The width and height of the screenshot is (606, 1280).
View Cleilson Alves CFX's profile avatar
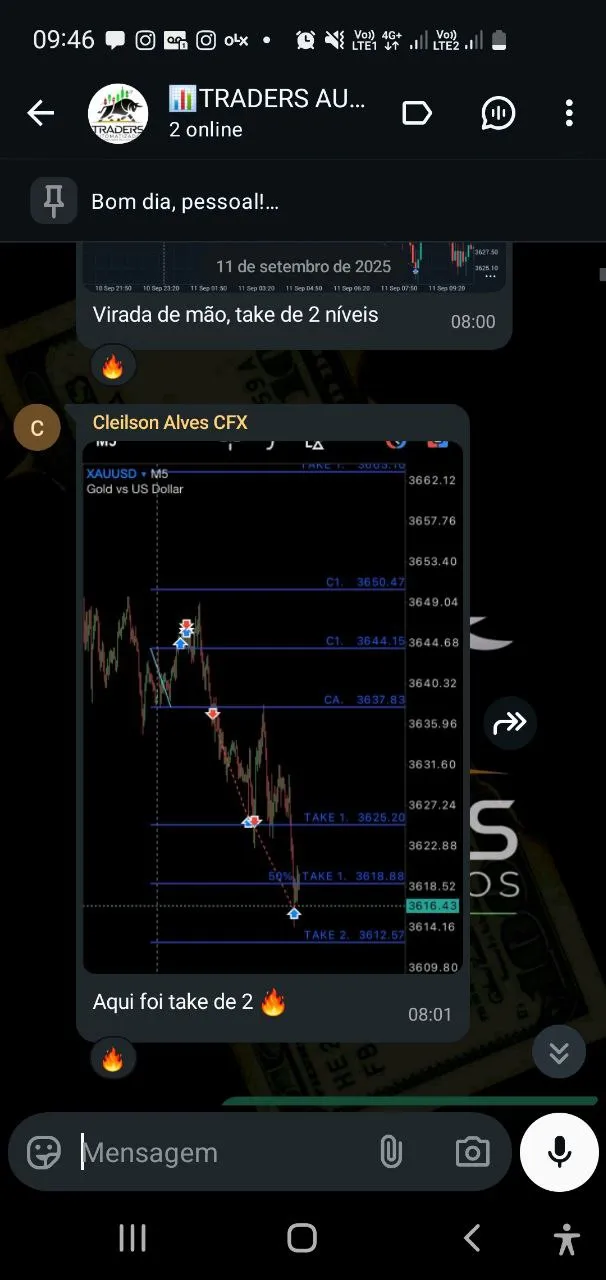37,428
